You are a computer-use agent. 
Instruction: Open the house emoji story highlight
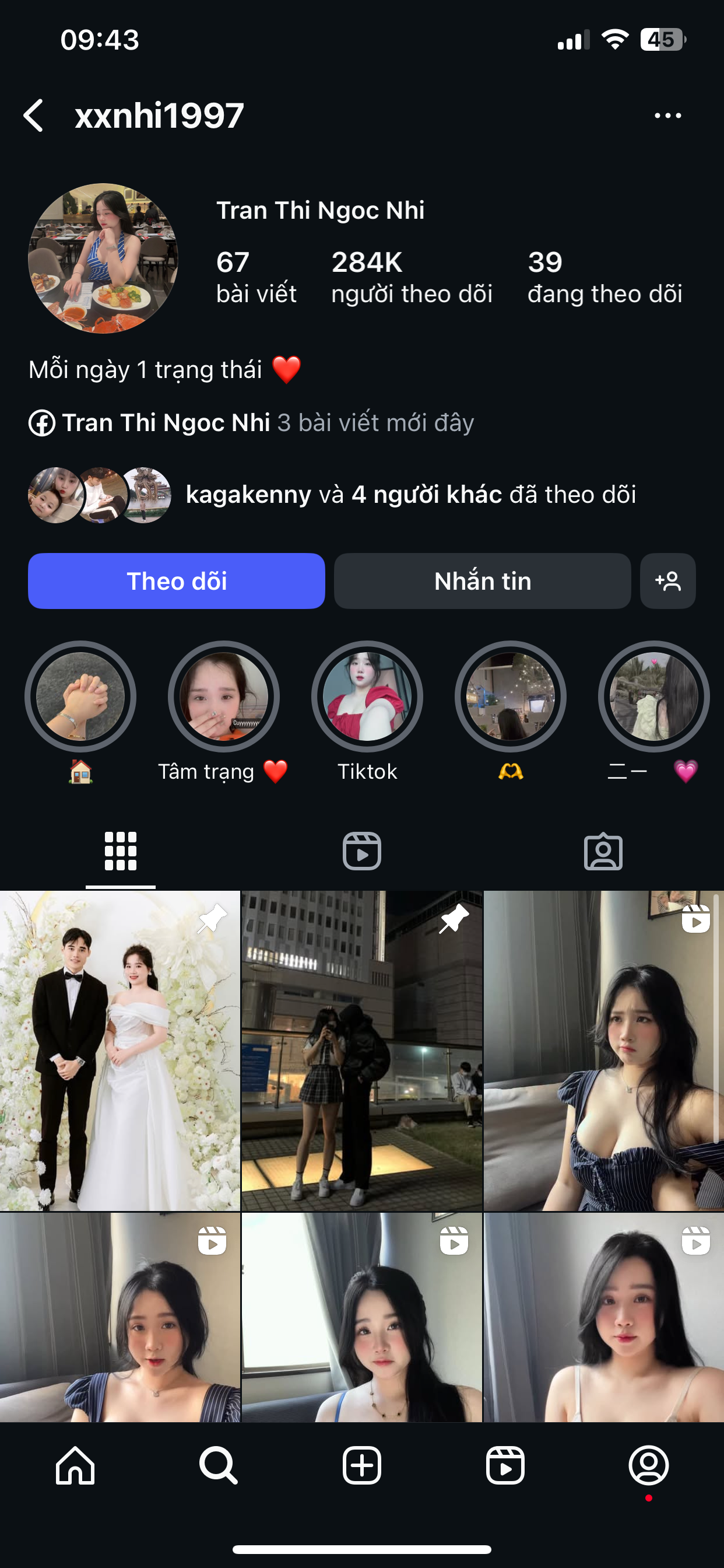[x=80, y=696]
